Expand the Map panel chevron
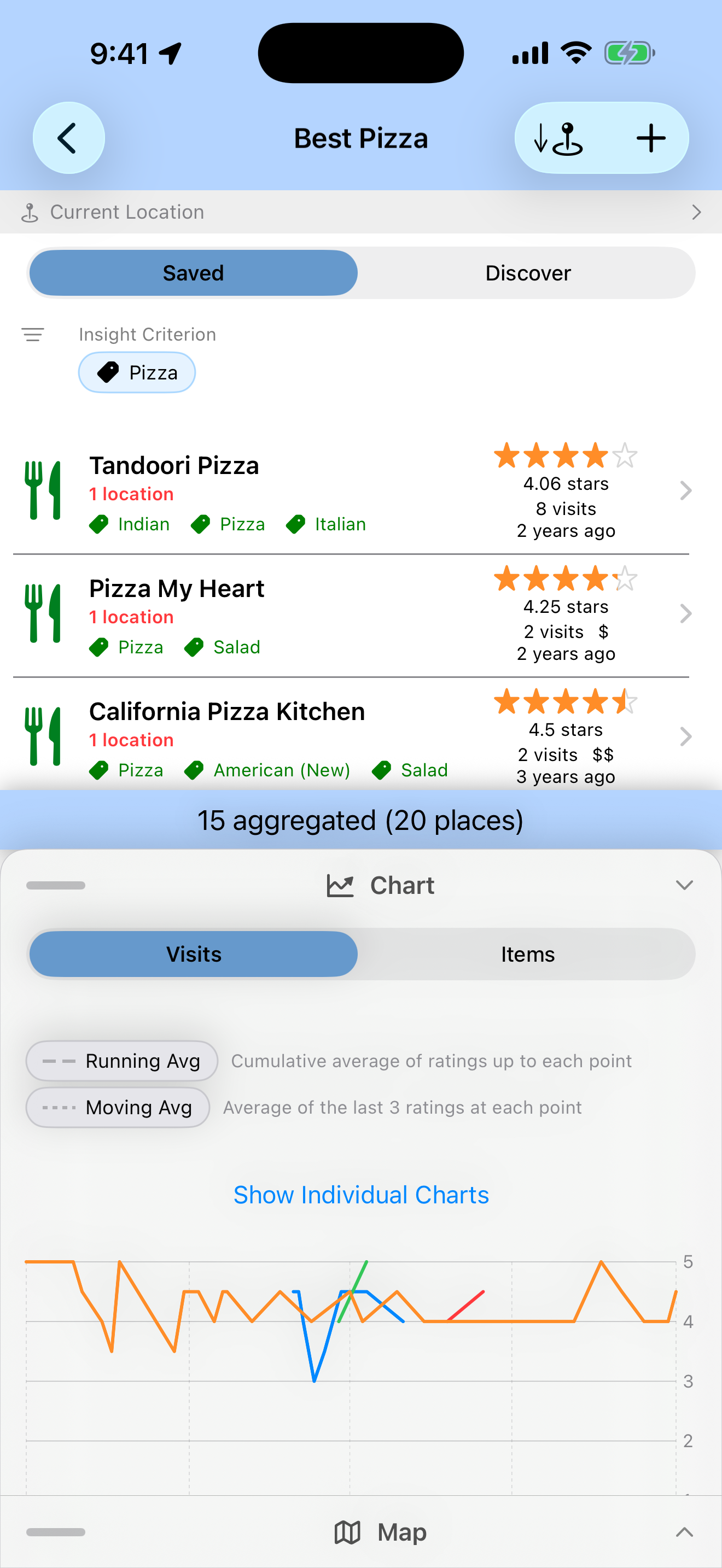This screenshot has width=722, height=1568. [684, 1531]
